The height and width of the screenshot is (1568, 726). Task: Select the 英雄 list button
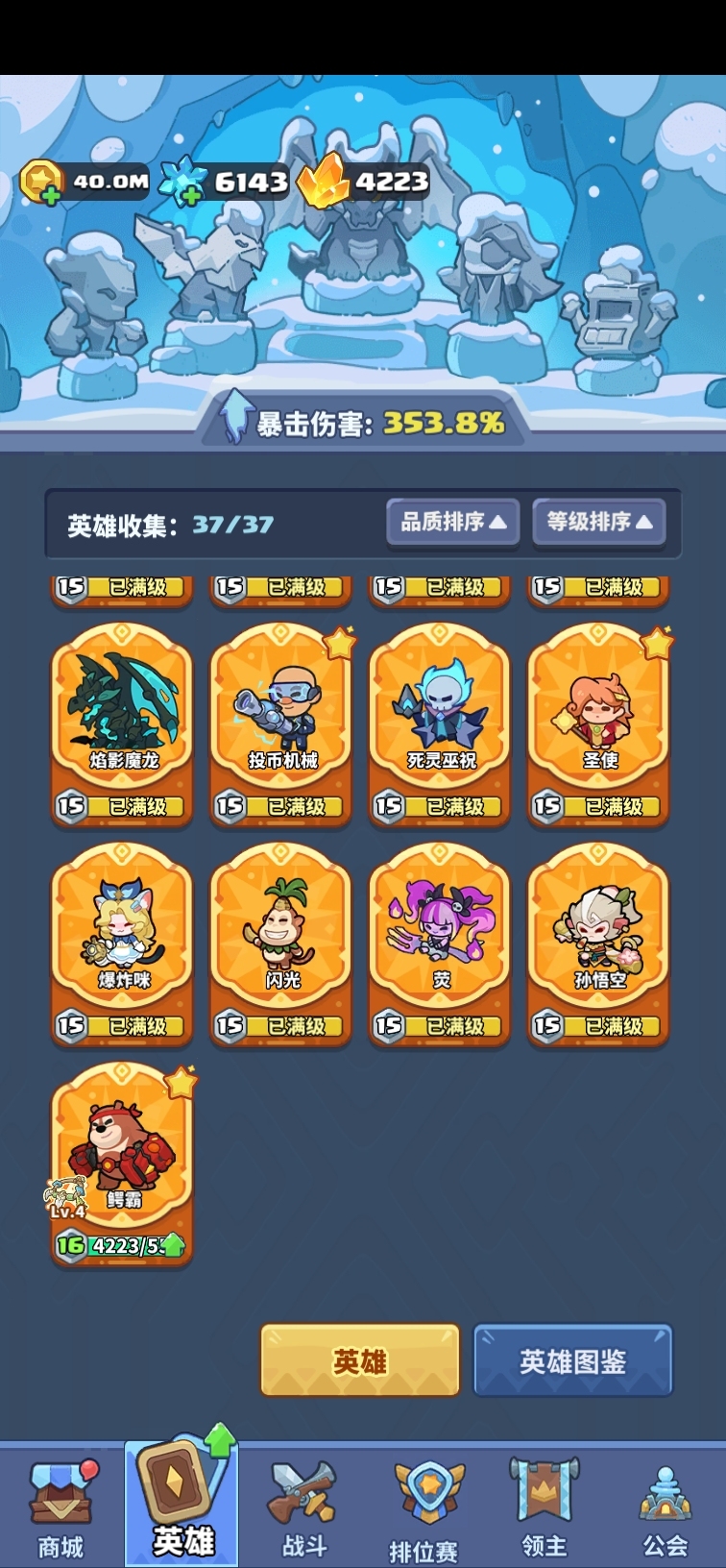[360, 1360]
